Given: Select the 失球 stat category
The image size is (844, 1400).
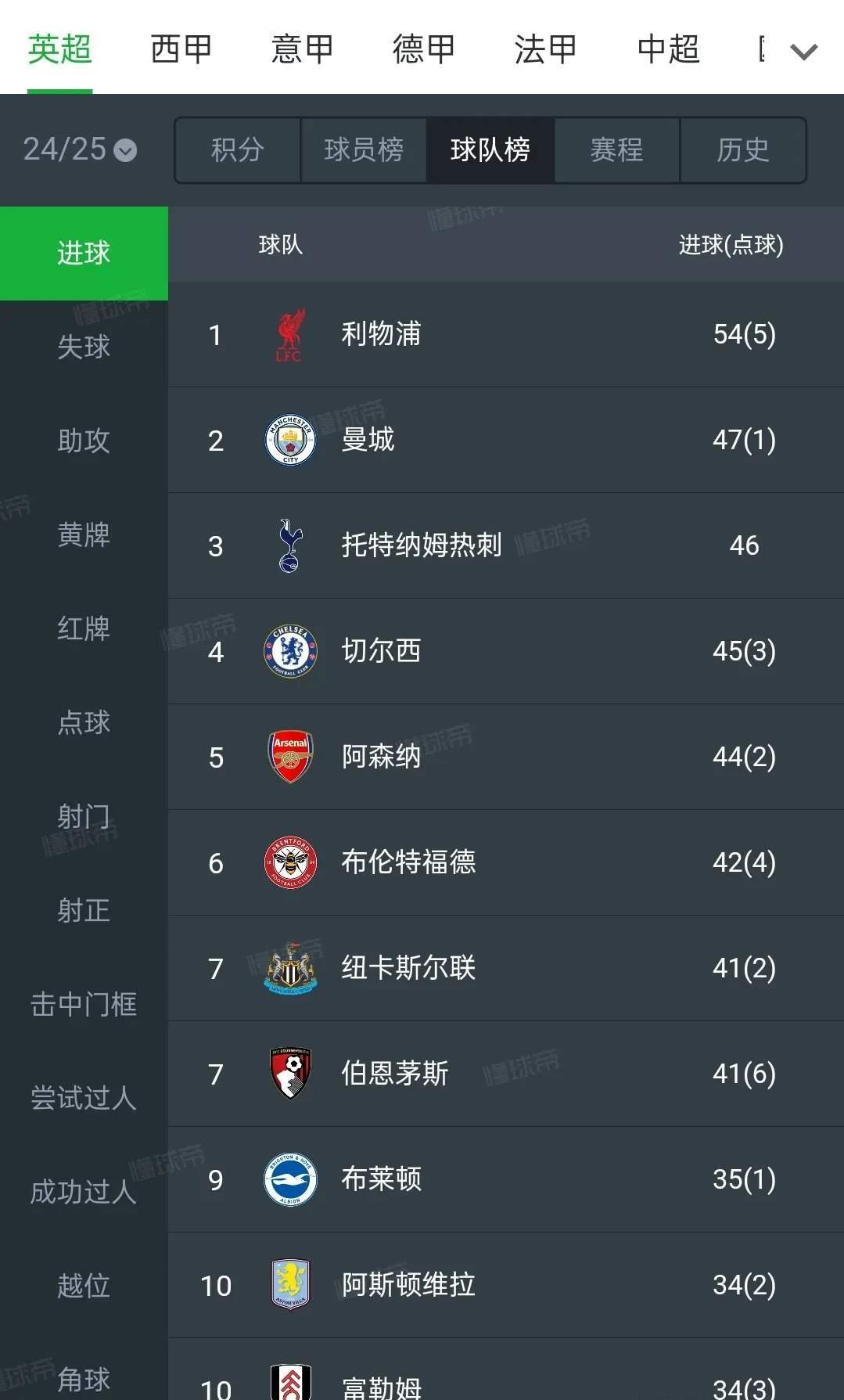Looking at the screenshot, I should pos(84,347).
